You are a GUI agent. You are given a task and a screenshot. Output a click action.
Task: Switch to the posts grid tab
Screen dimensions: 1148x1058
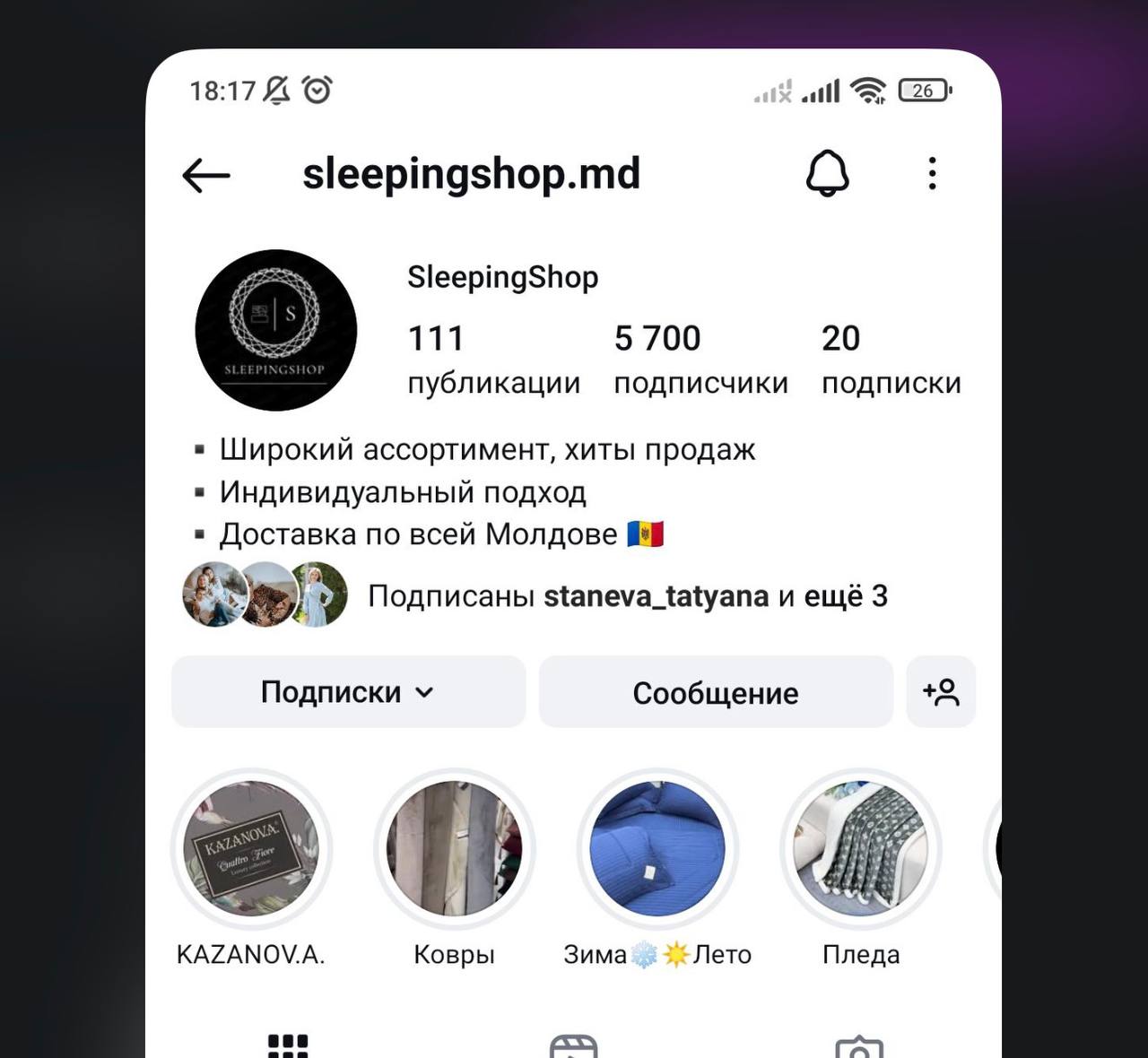(x=288, y=1045)
